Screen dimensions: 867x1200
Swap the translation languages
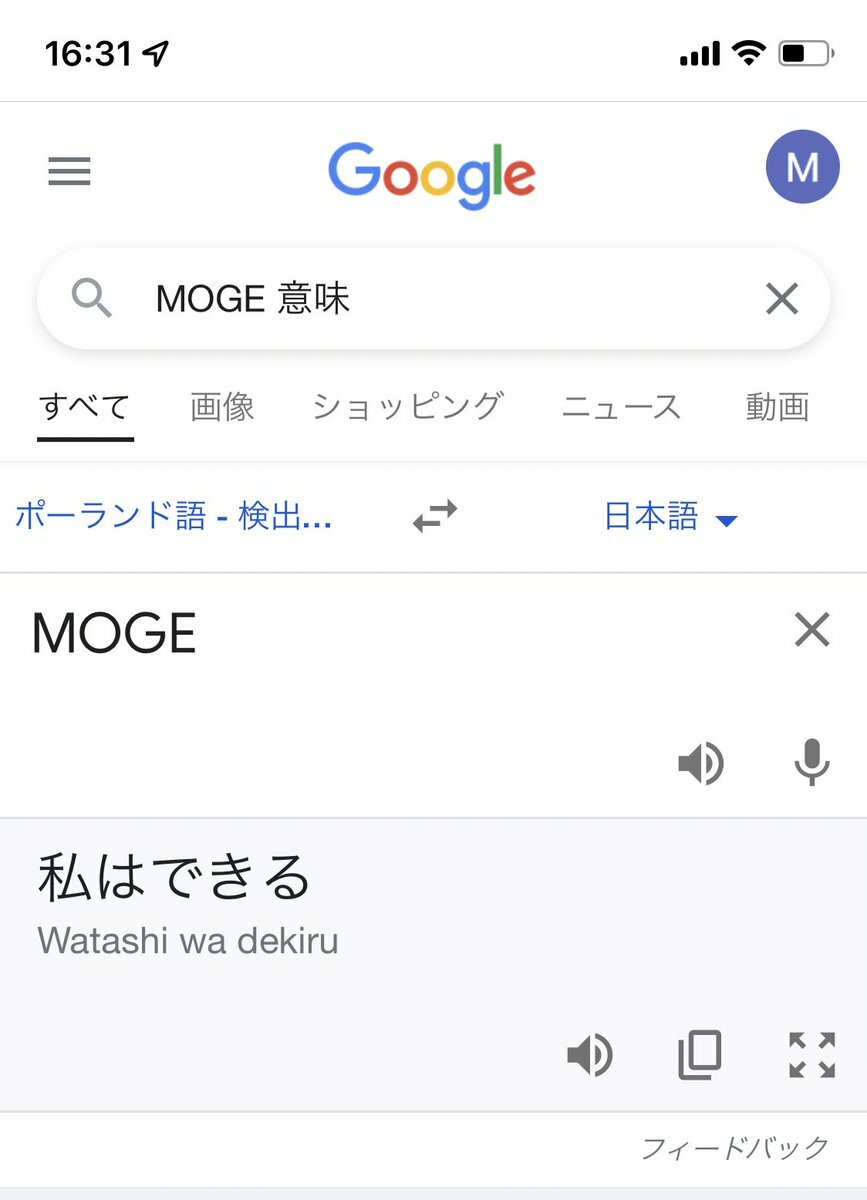click(435, 517)
